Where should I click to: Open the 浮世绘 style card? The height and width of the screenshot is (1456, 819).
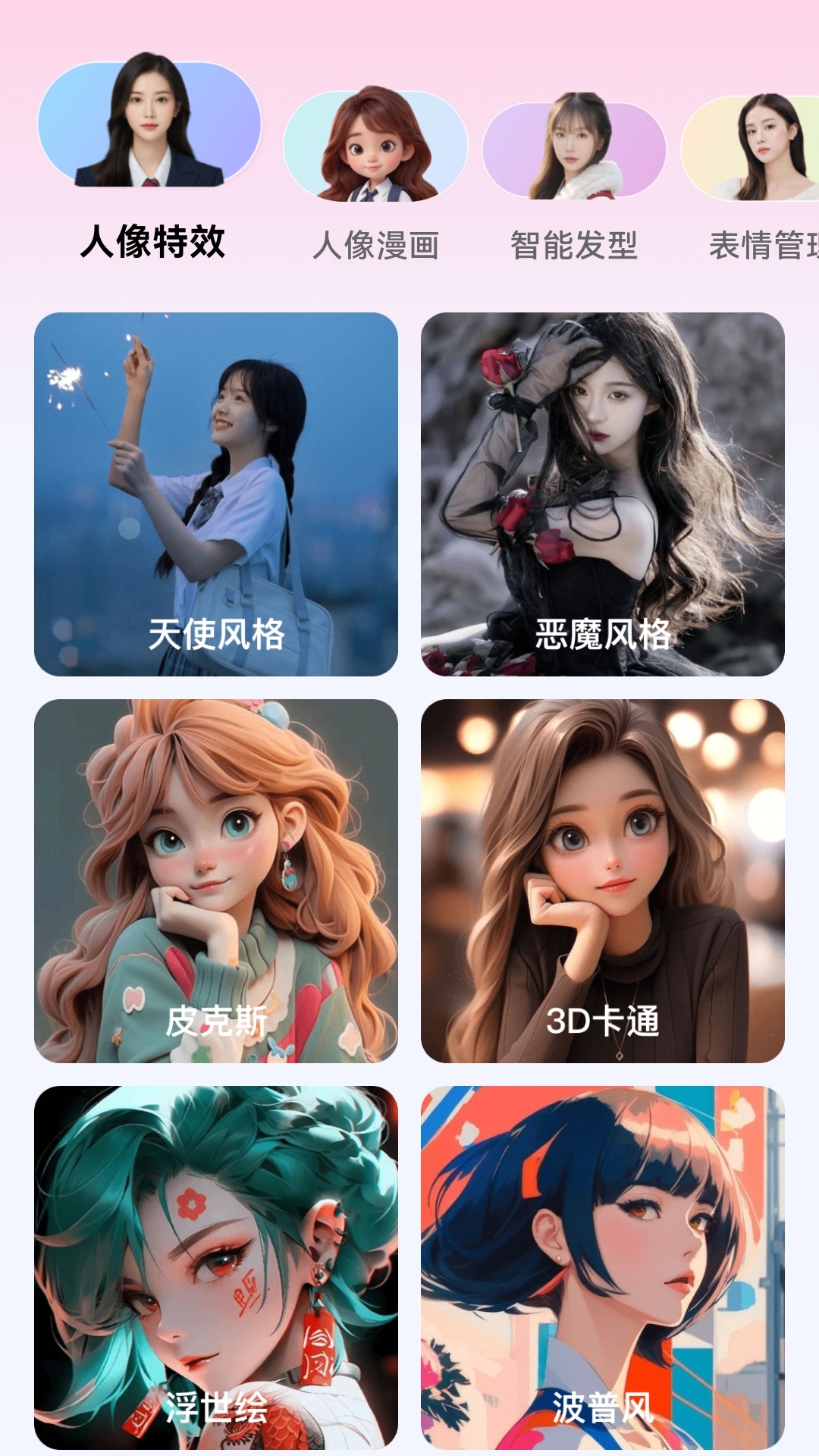tap(216, 1267)
